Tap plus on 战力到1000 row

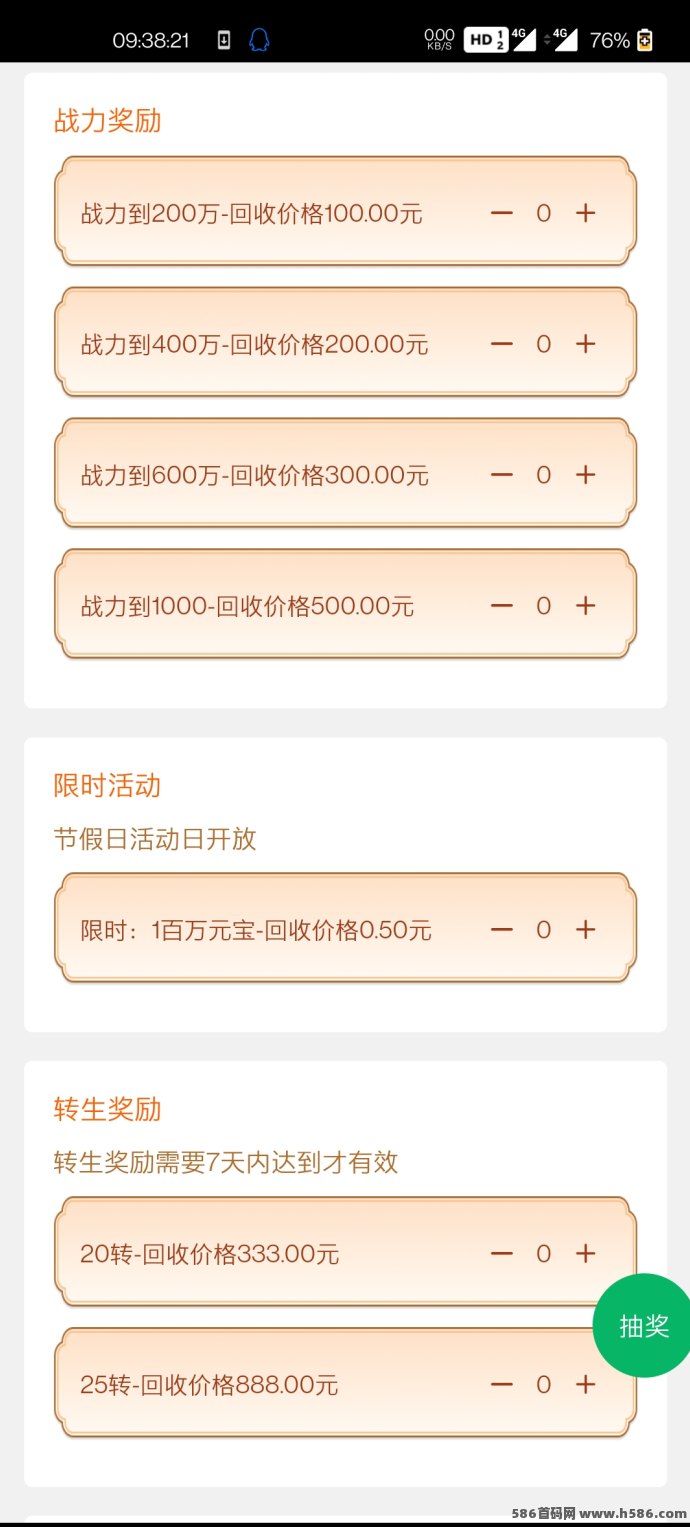586,606
